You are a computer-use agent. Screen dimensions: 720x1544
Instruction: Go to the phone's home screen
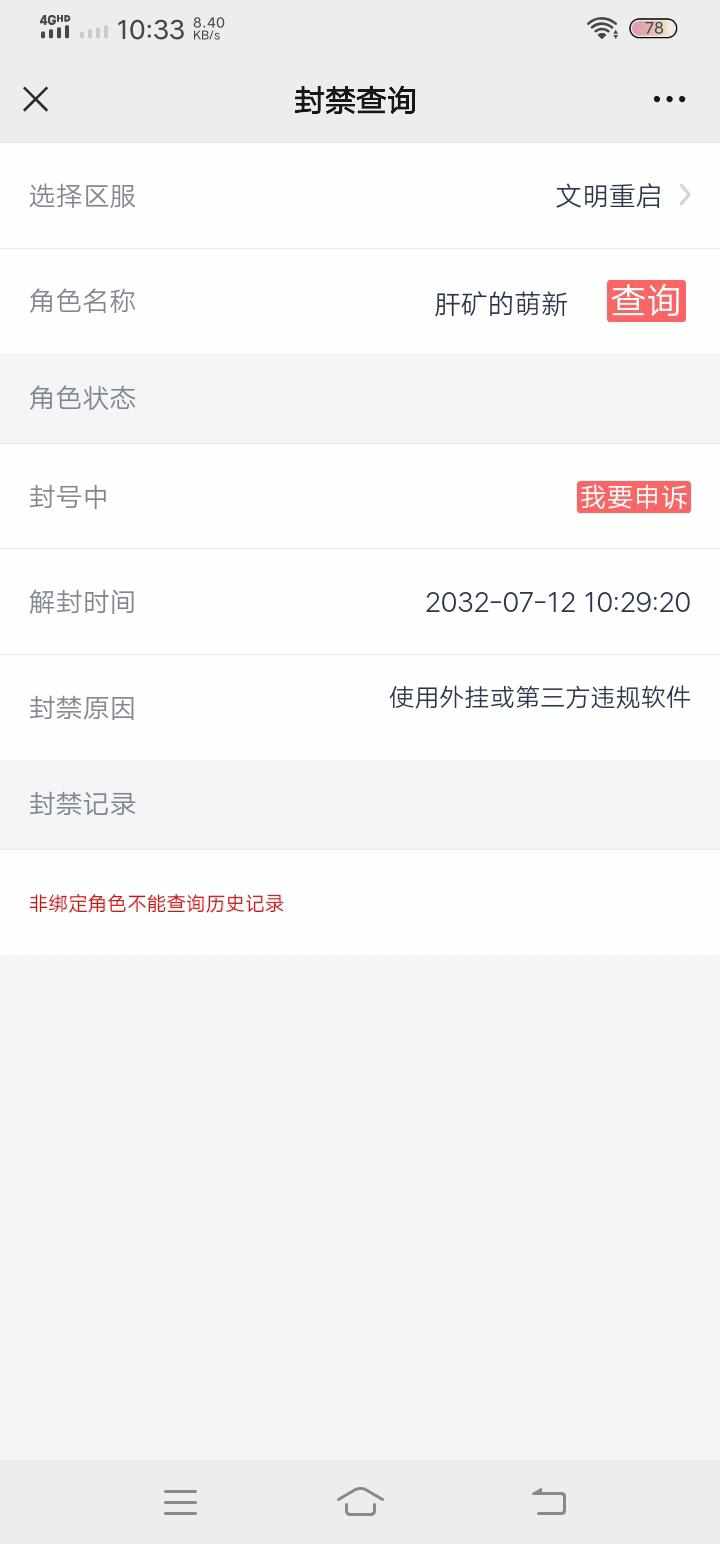pyautogui.click(x=360, y=1501)
